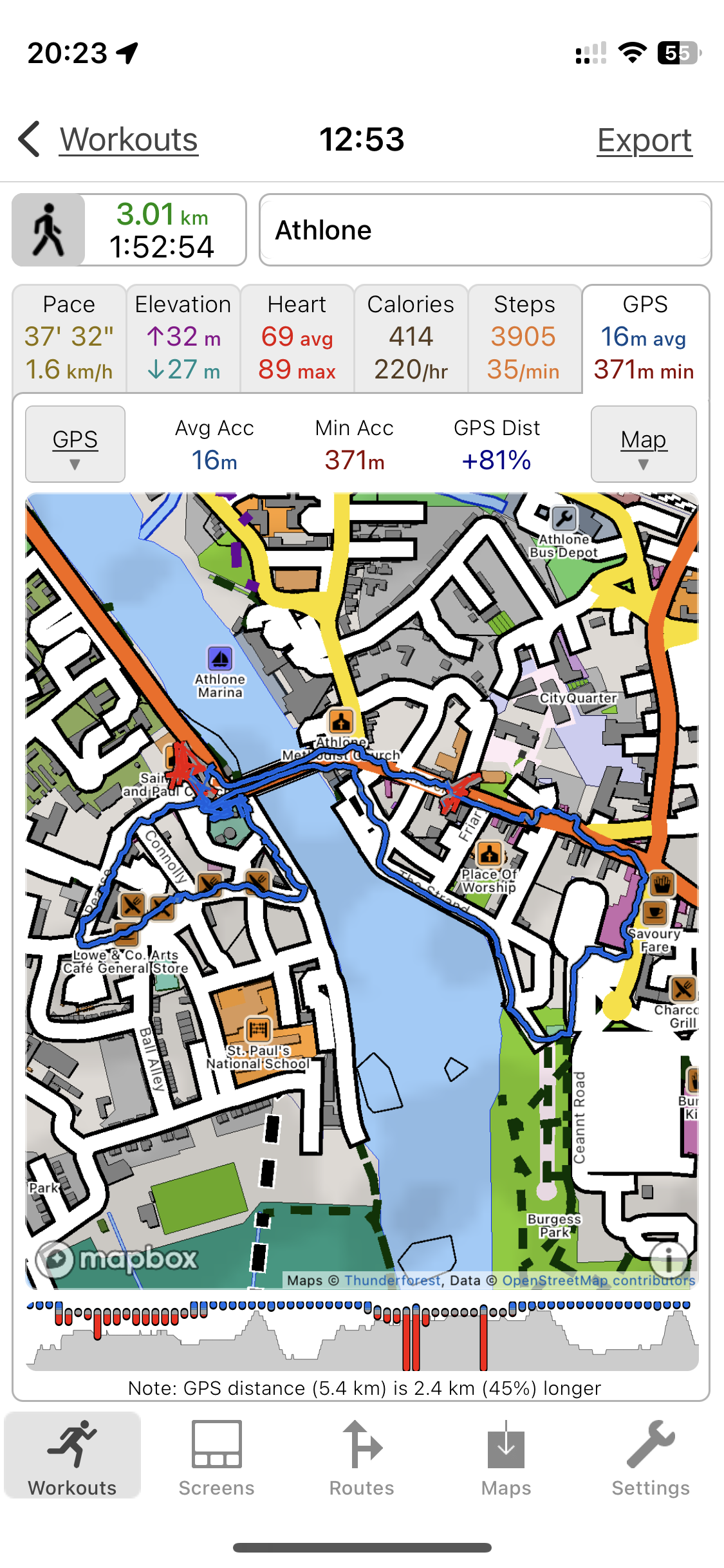Edit the Athlone workout name field
This screenshot has height=1568, width=724.
485,230
